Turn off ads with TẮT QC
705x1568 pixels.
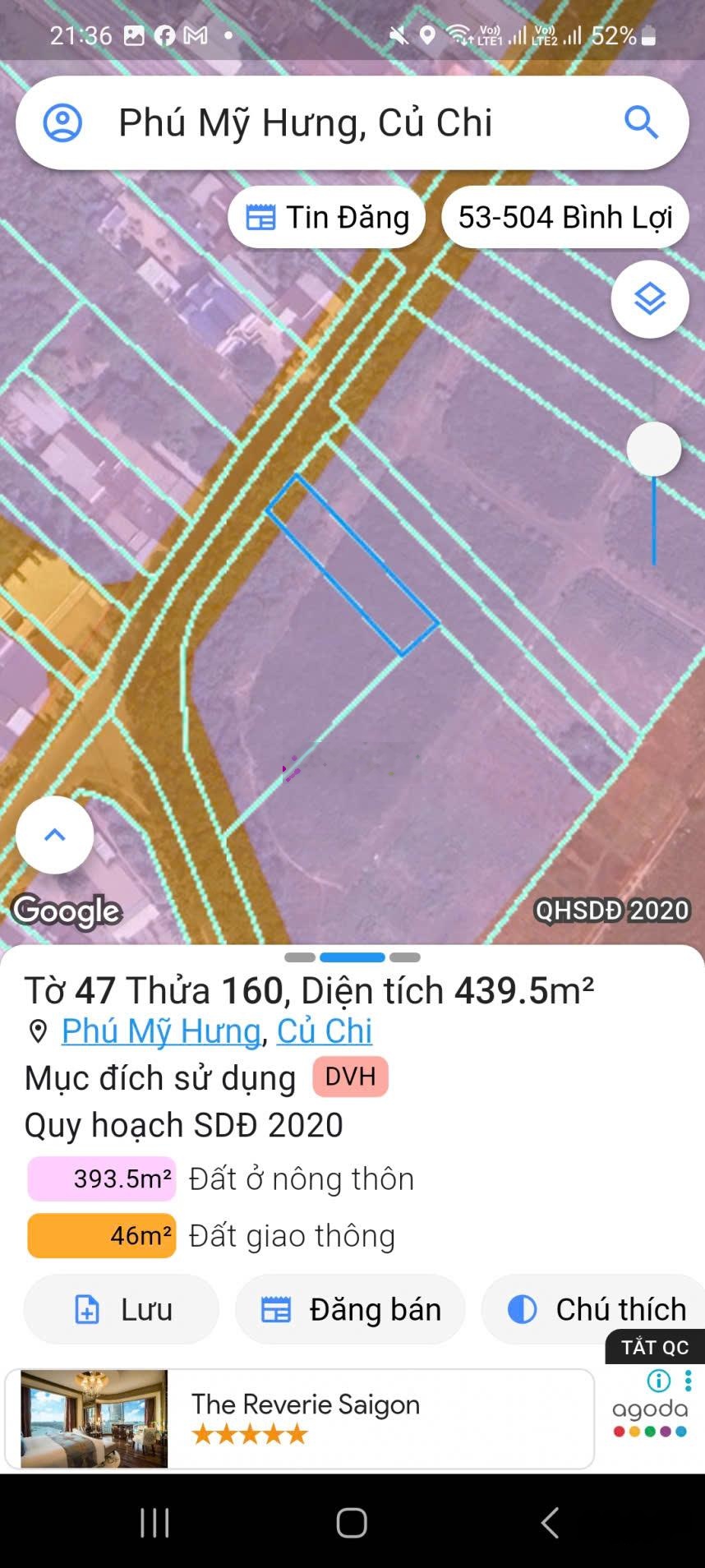click(654, 1348)
